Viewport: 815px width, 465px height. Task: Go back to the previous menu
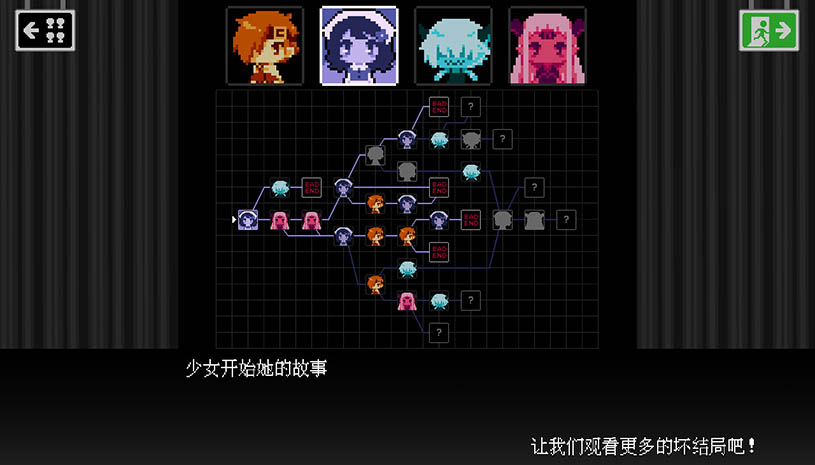[45, 30]
